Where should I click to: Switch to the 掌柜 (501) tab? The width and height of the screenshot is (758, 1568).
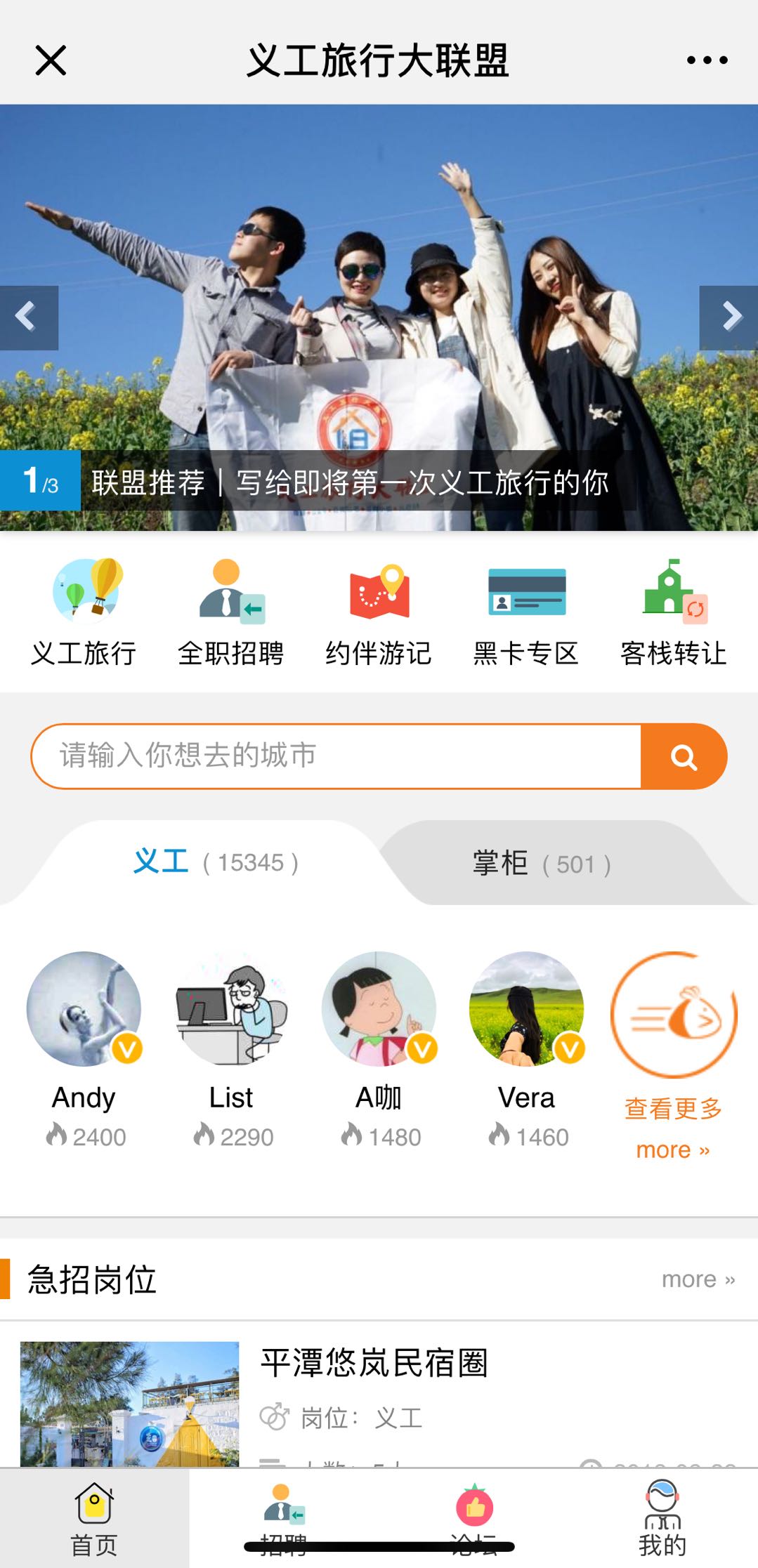[x=541, y=864]
